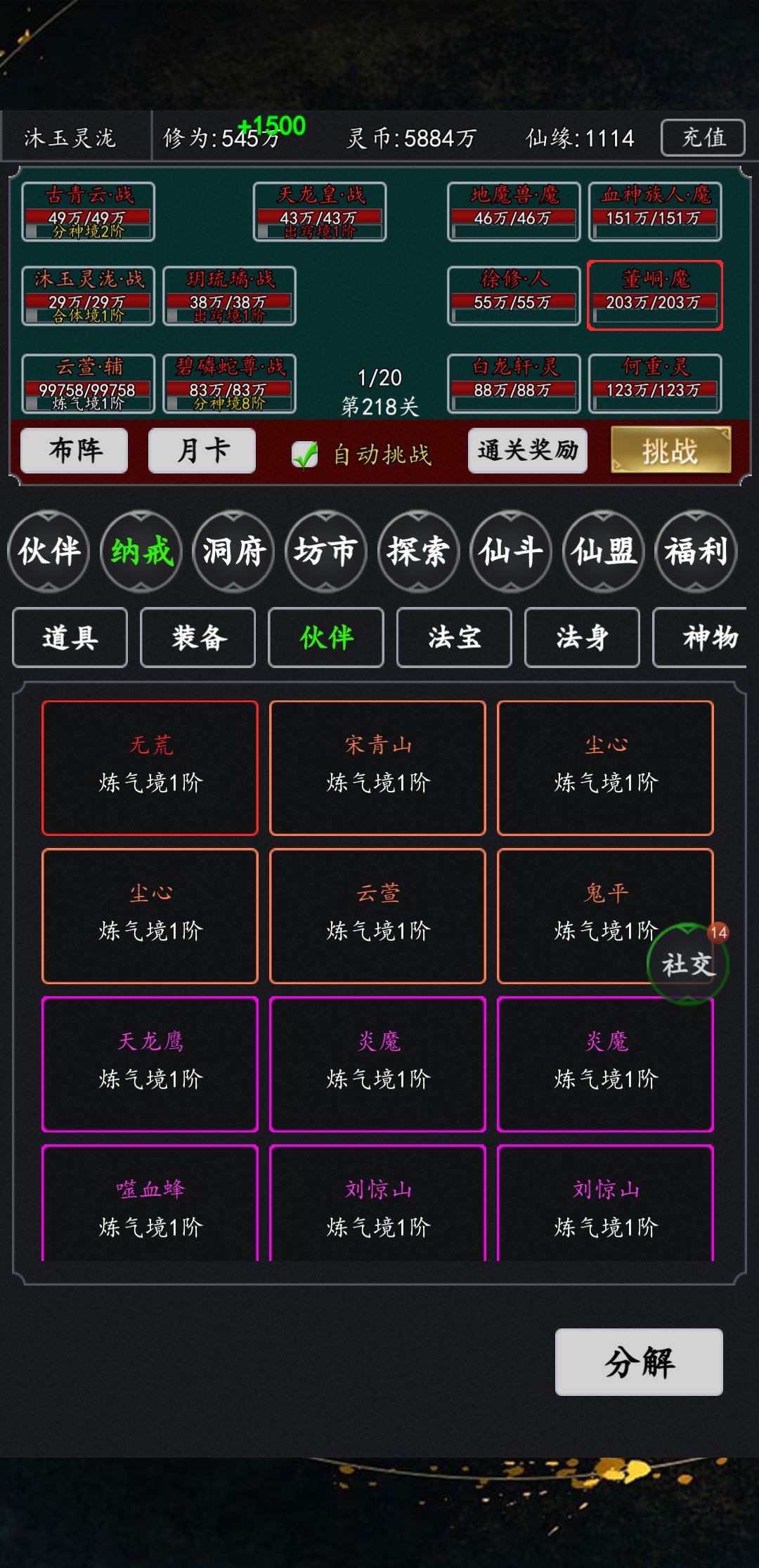This screenshot has width=759, height=1568.
Task: View 通关奖励 clear rewards
Action: point(528,450)
